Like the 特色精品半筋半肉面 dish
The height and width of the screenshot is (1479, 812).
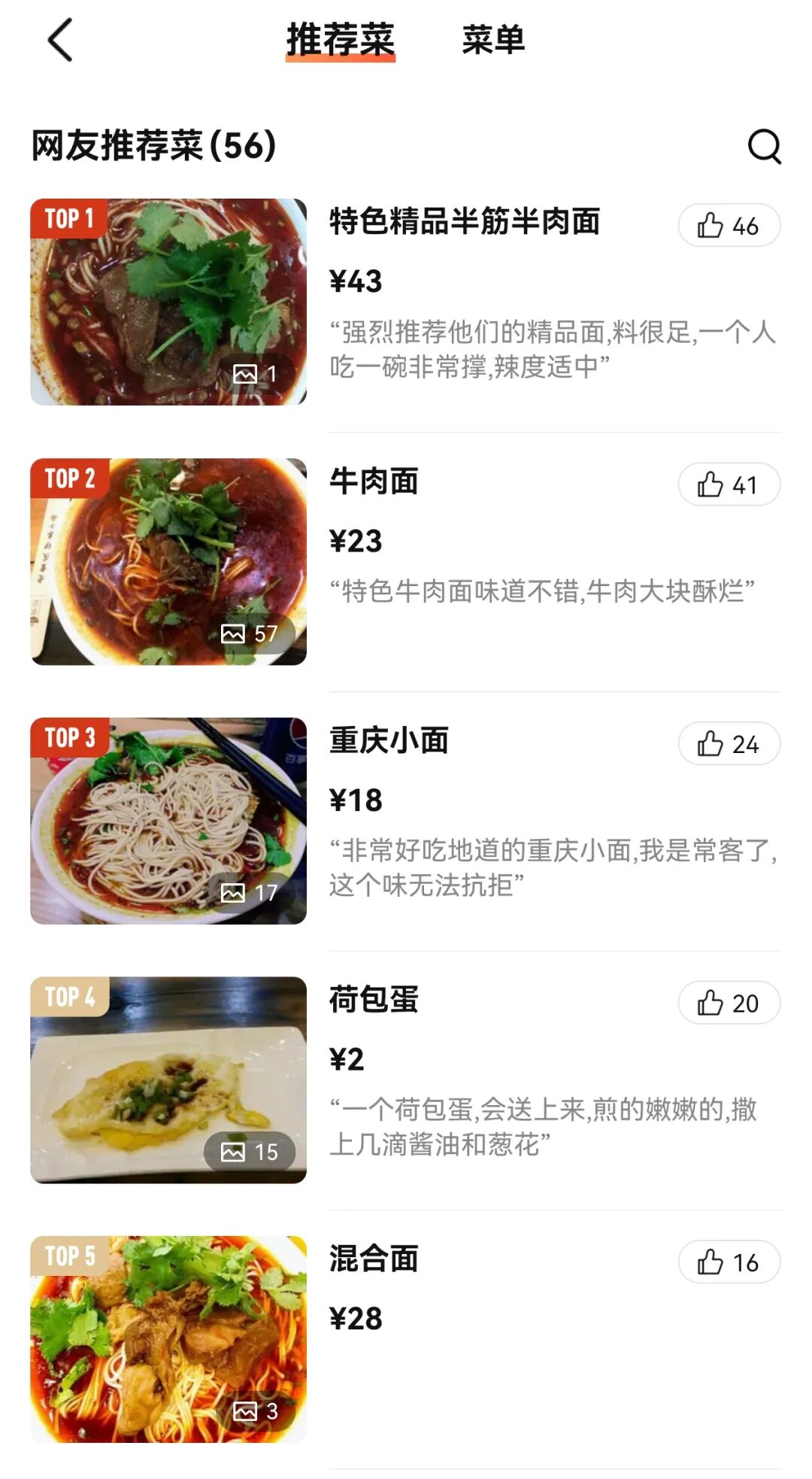coord(729,225)
